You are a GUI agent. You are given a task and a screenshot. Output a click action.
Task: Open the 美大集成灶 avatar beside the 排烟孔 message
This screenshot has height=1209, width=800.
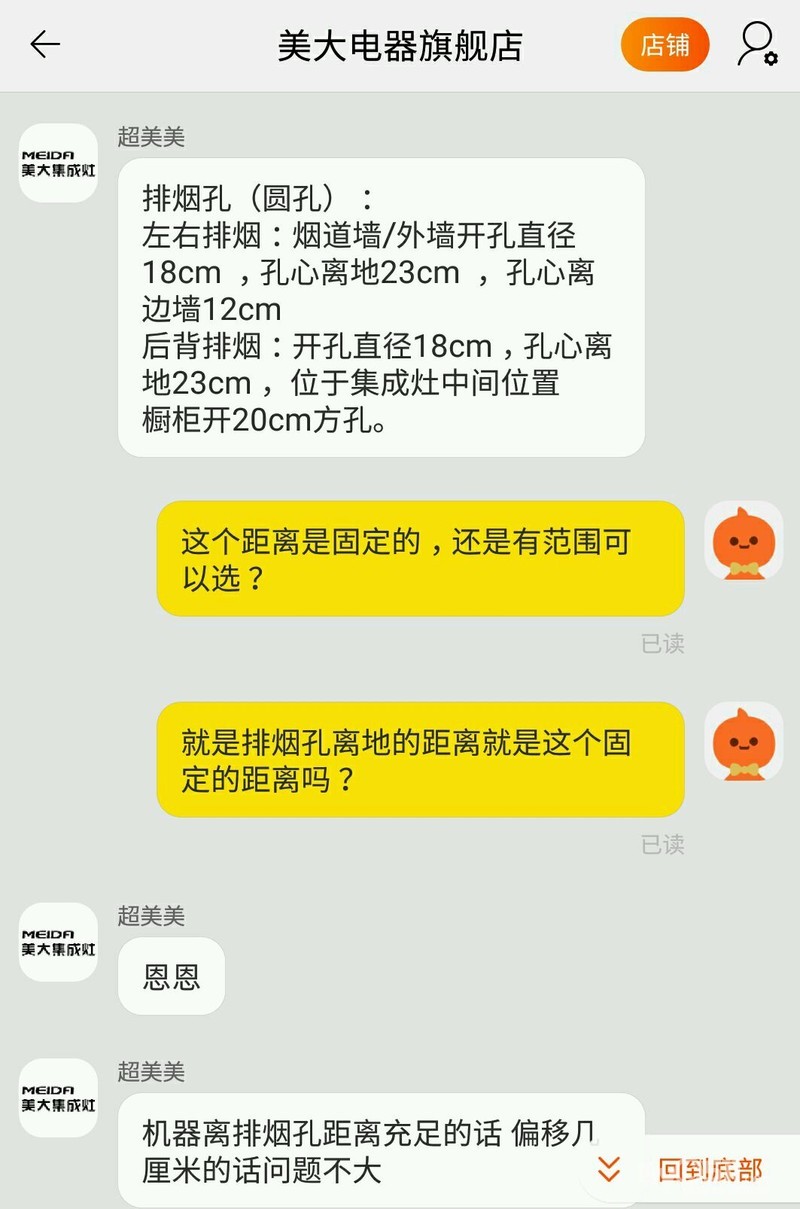(x=59, y=163)
